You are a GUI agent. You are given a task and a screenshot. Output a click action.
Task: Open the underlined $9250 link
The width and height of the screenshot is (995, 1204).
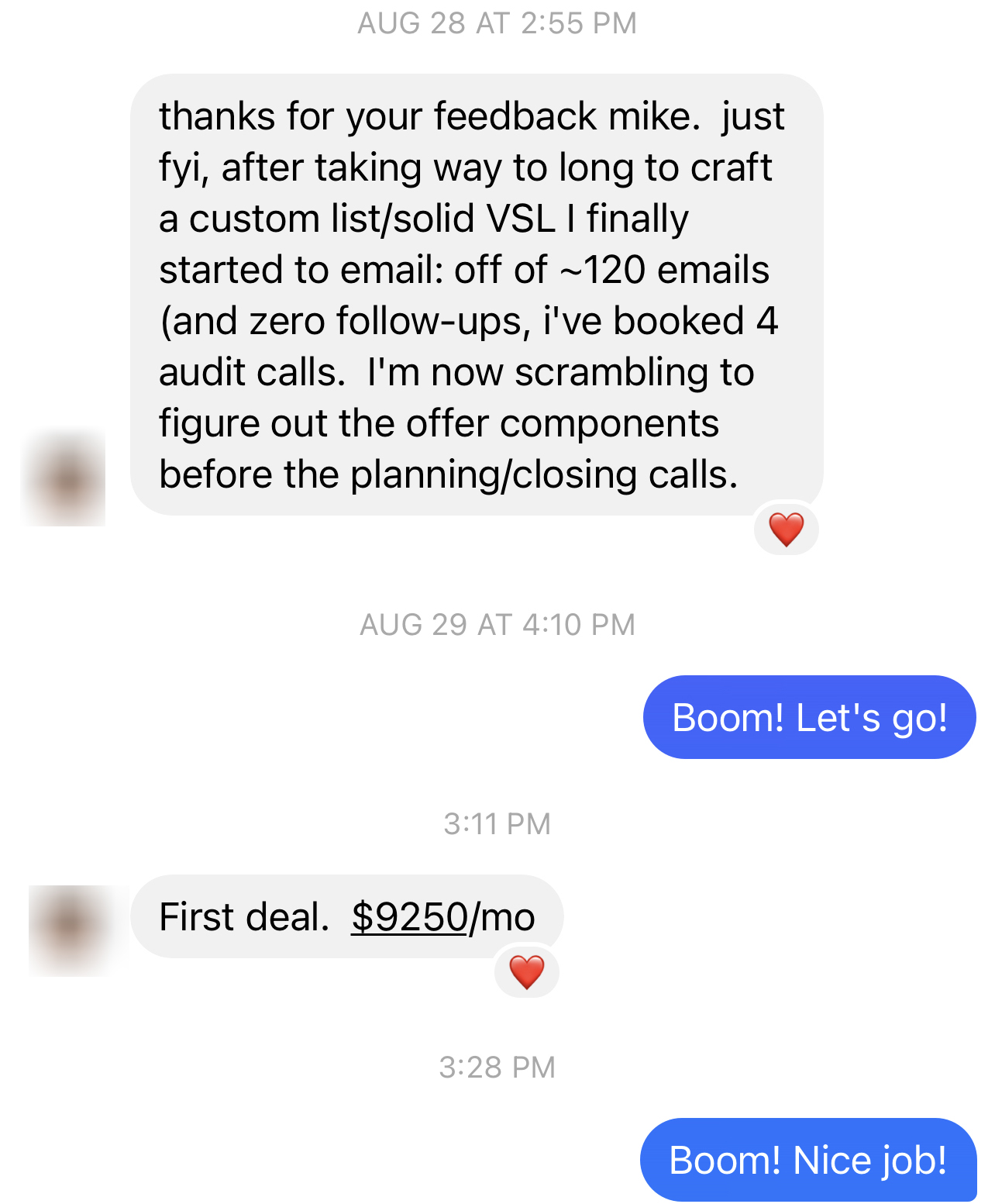click(409, 917)
